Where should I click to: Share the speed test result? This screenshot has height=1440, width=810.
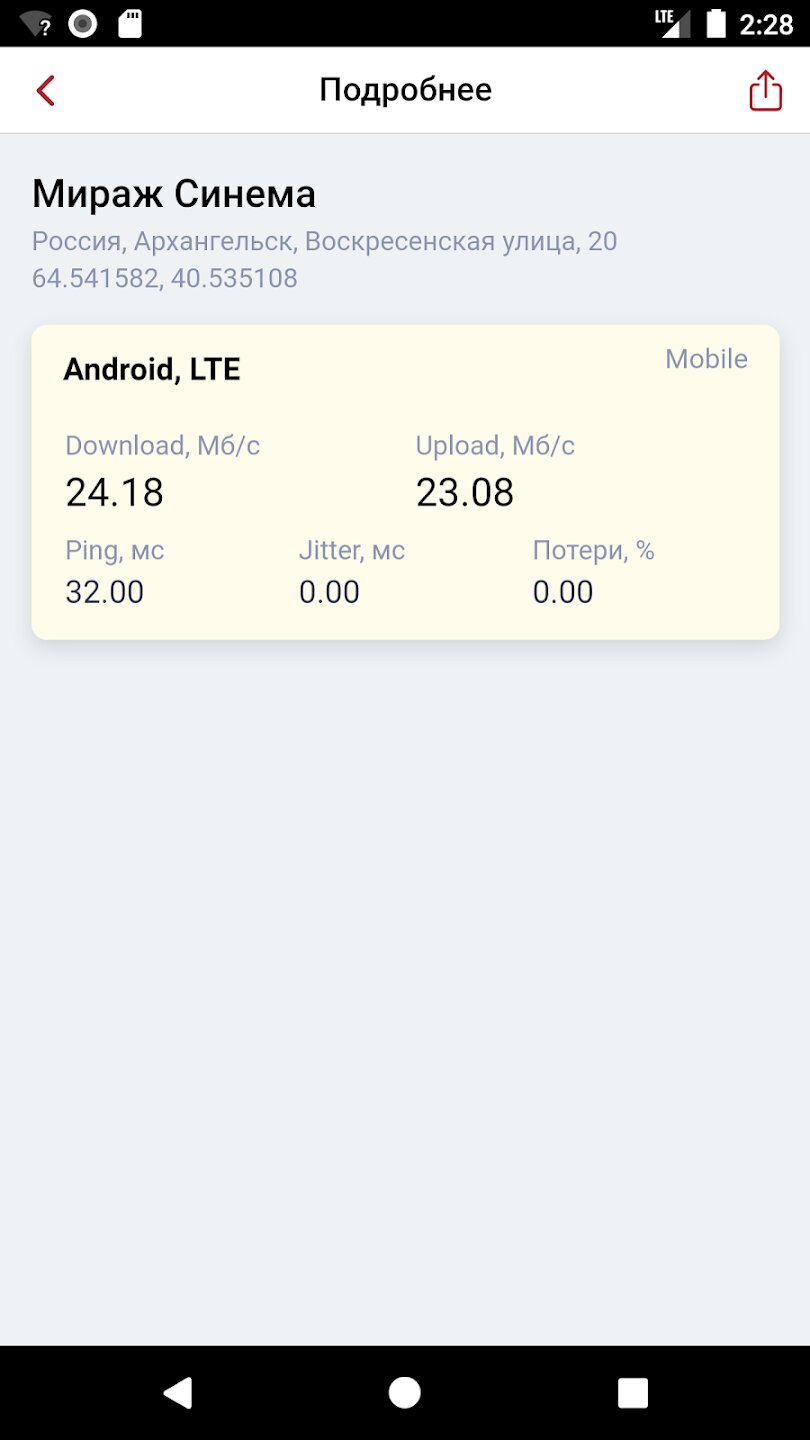(765, 91)
